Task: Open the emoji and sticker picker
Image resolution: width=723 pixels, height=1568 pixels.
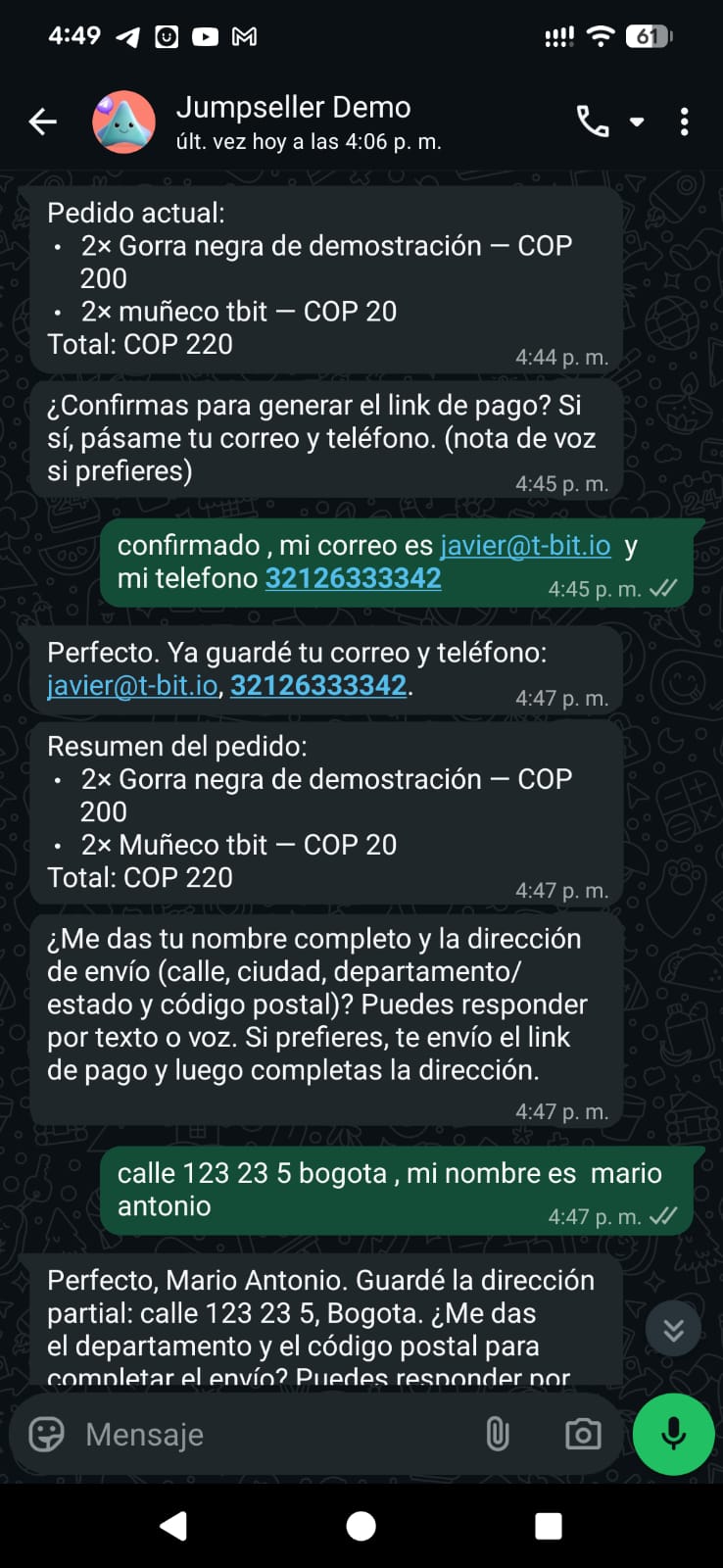Action: click(46, 1435)
